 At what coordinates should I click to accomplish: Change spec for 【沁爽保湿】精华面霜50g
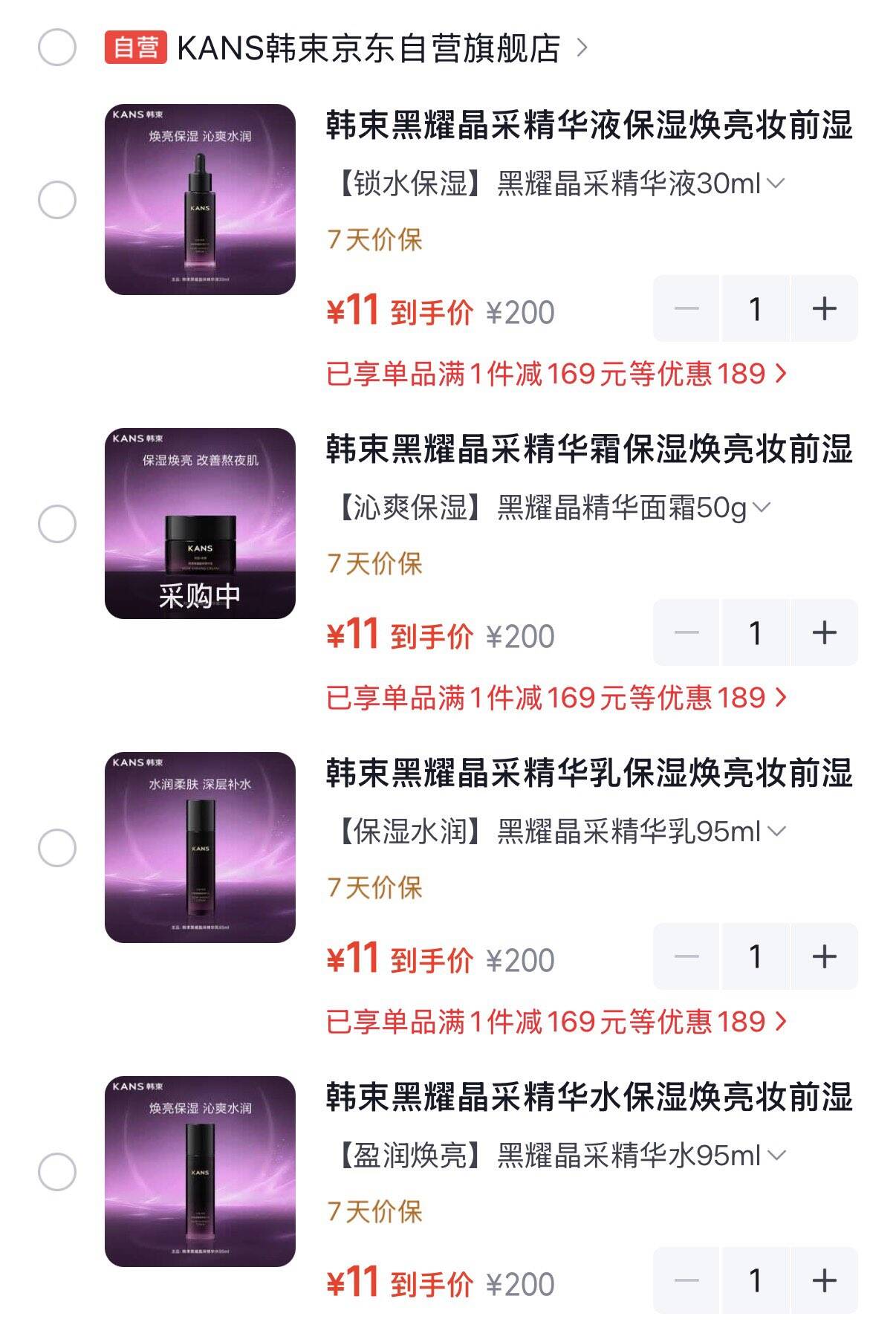click(553, 508)
